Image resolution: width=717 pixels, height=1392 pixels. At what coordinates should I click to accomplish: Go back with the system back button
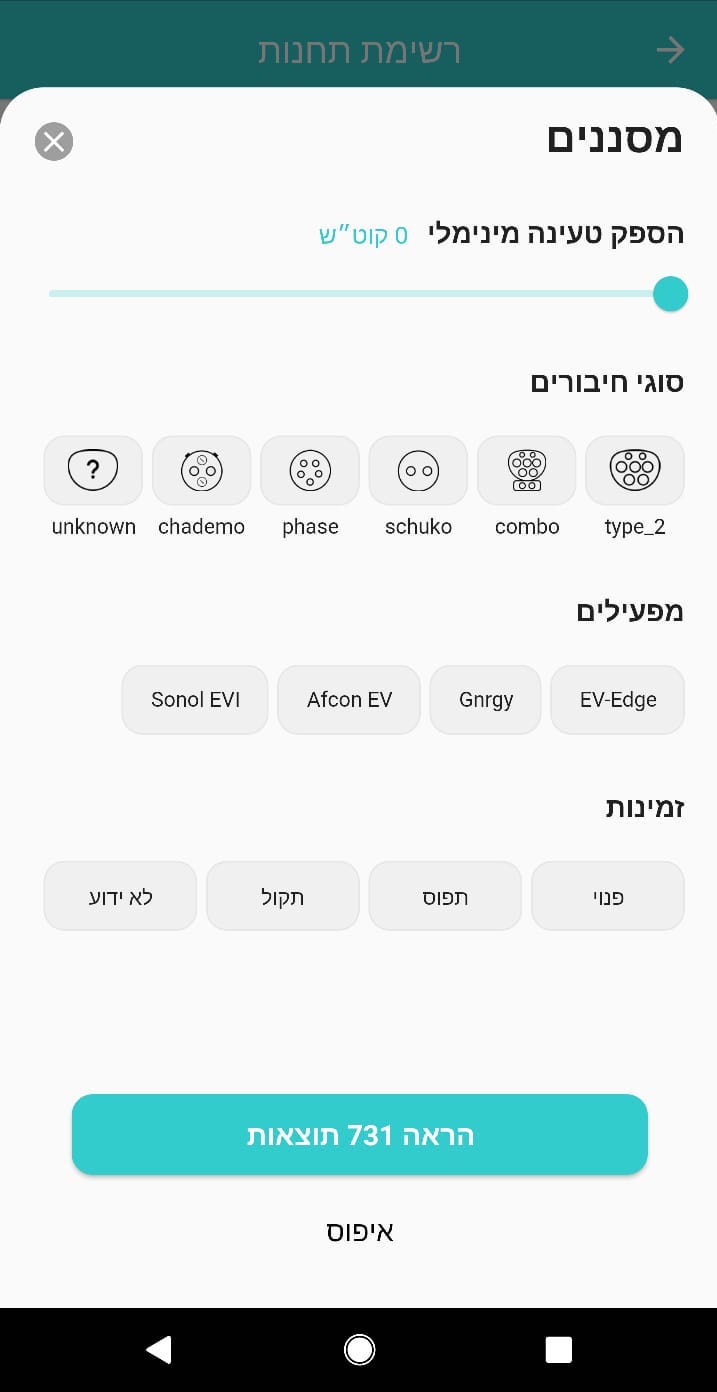(159, 1349)
